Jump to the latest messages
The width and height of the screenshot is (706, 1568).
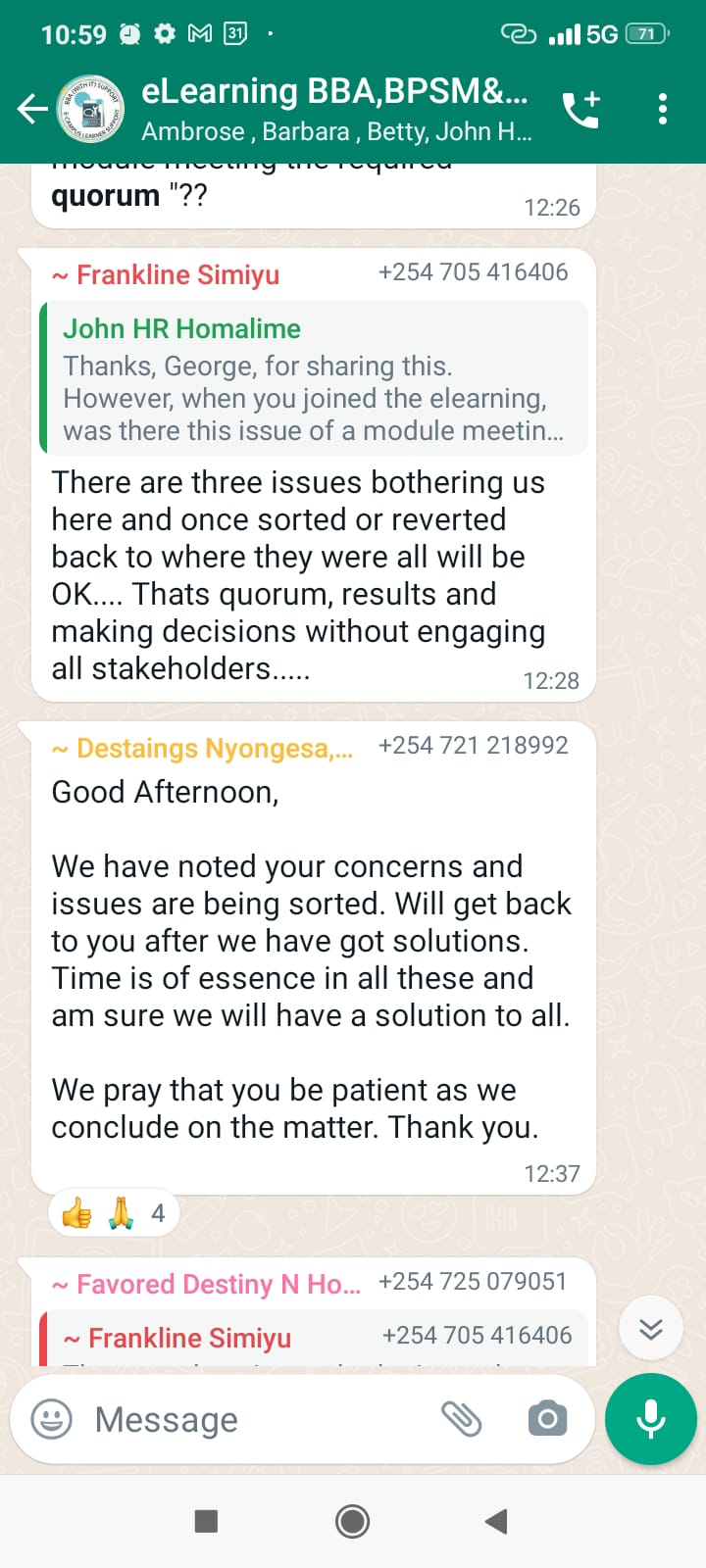[651, 1328]
